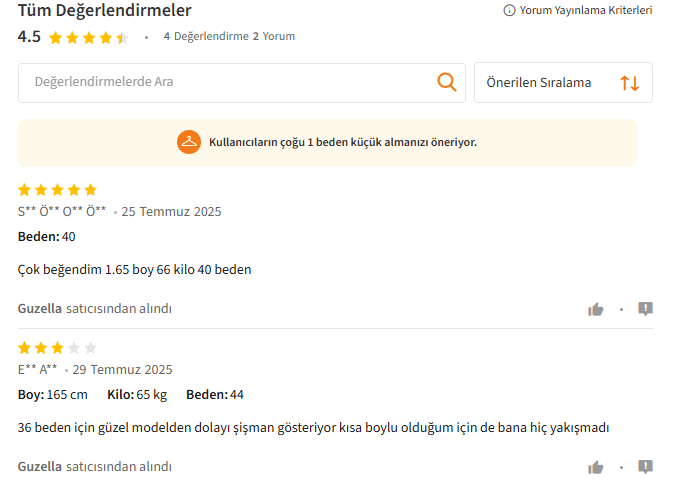Open Yorum Yayınlama Kriterleri info link
Viewport: 675px width, 484px height.
[x=578, y=10]
